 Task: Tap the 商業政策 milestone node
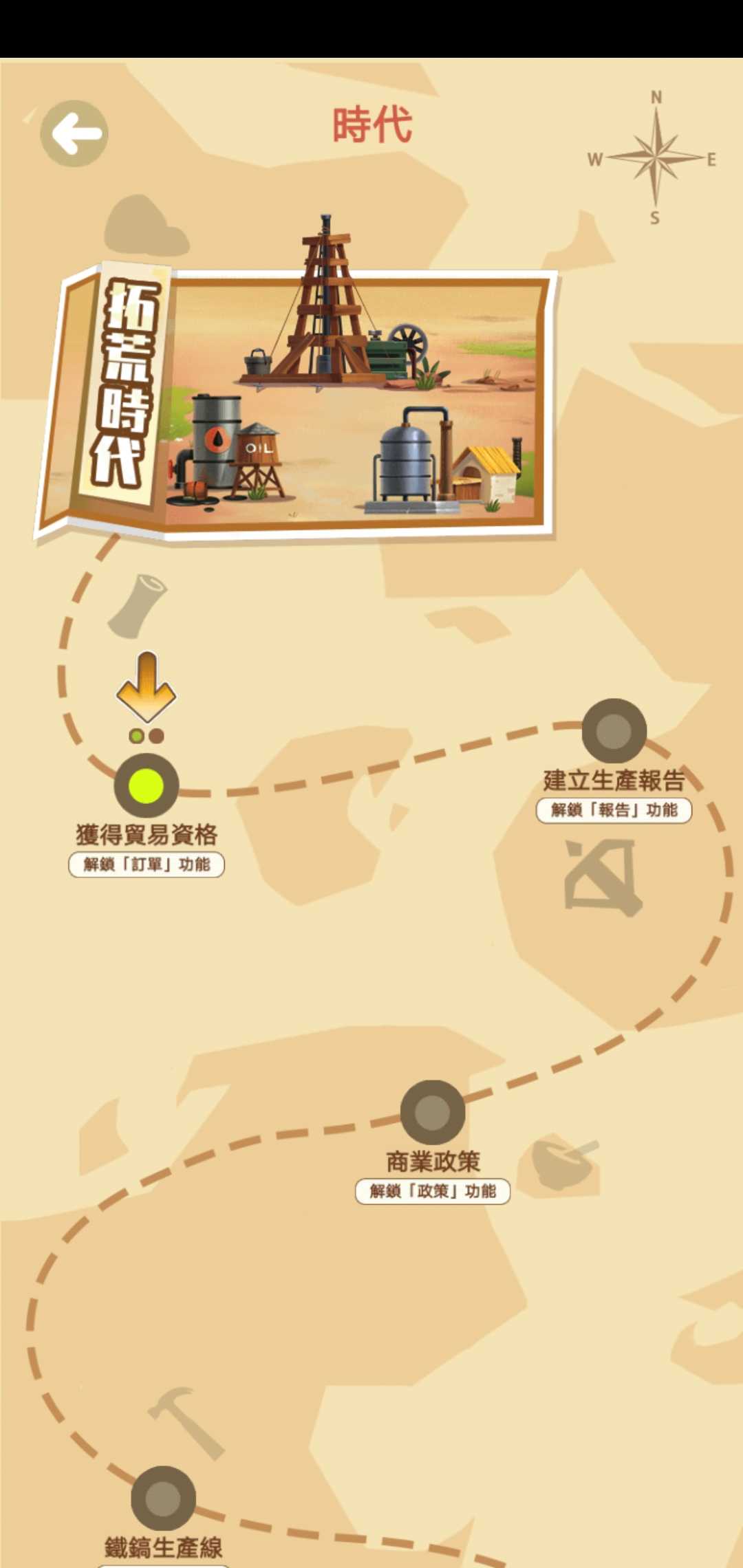pyautogui.click(x=433, y=1112)
